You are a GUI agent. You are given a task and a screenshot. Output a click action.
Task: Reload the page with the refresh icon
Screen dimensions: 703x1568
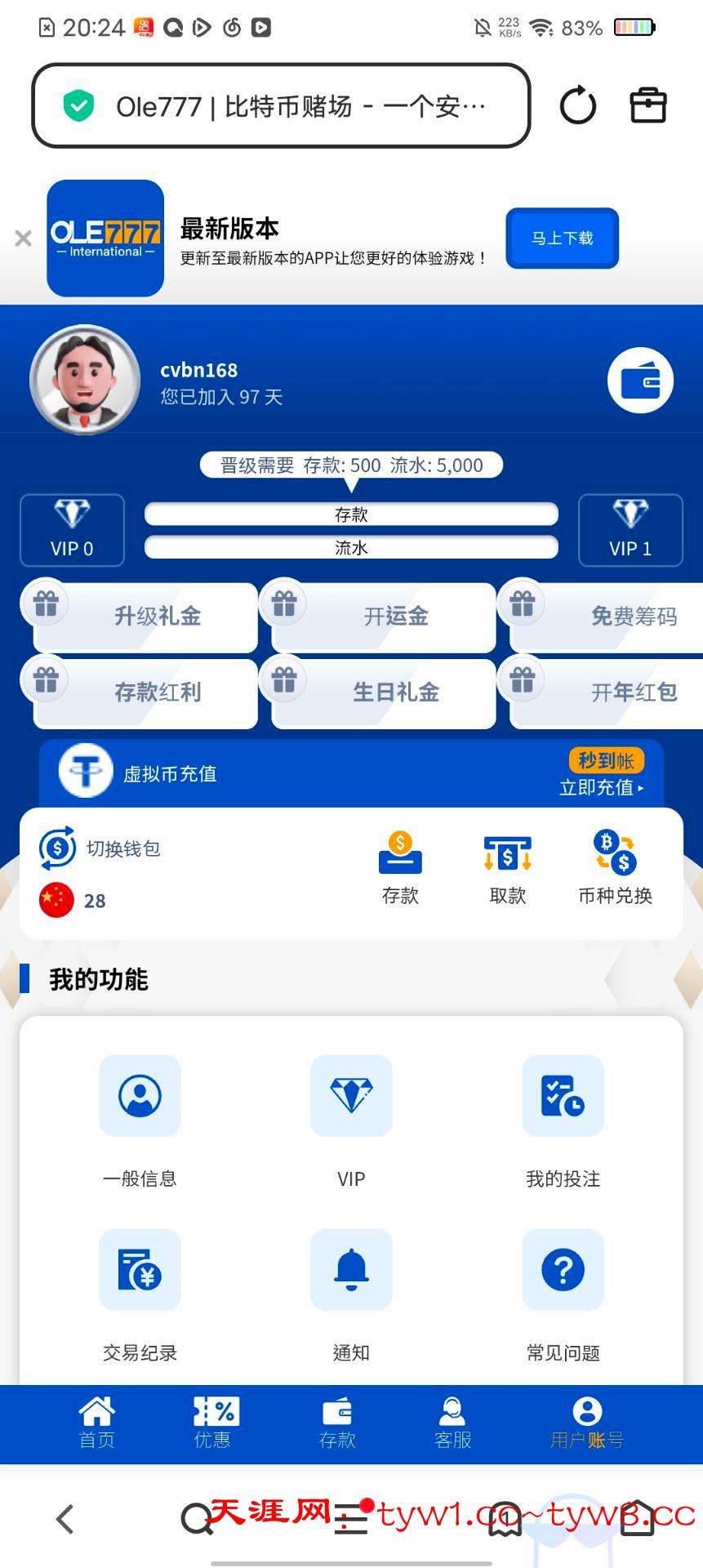click(577, 105)
